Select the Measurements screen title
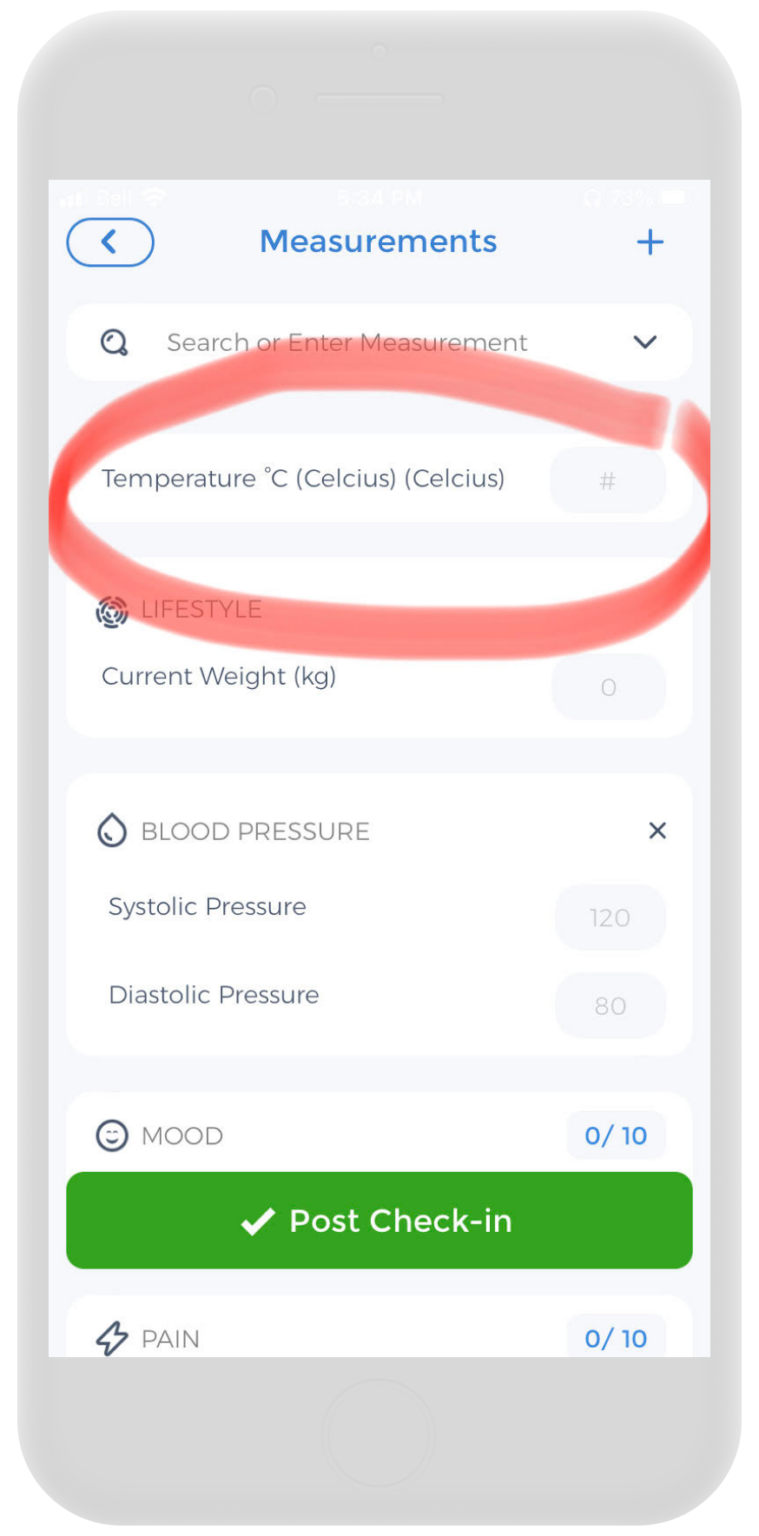The height and width of the screenshot is (1536, 759). [x=378, y=241]
